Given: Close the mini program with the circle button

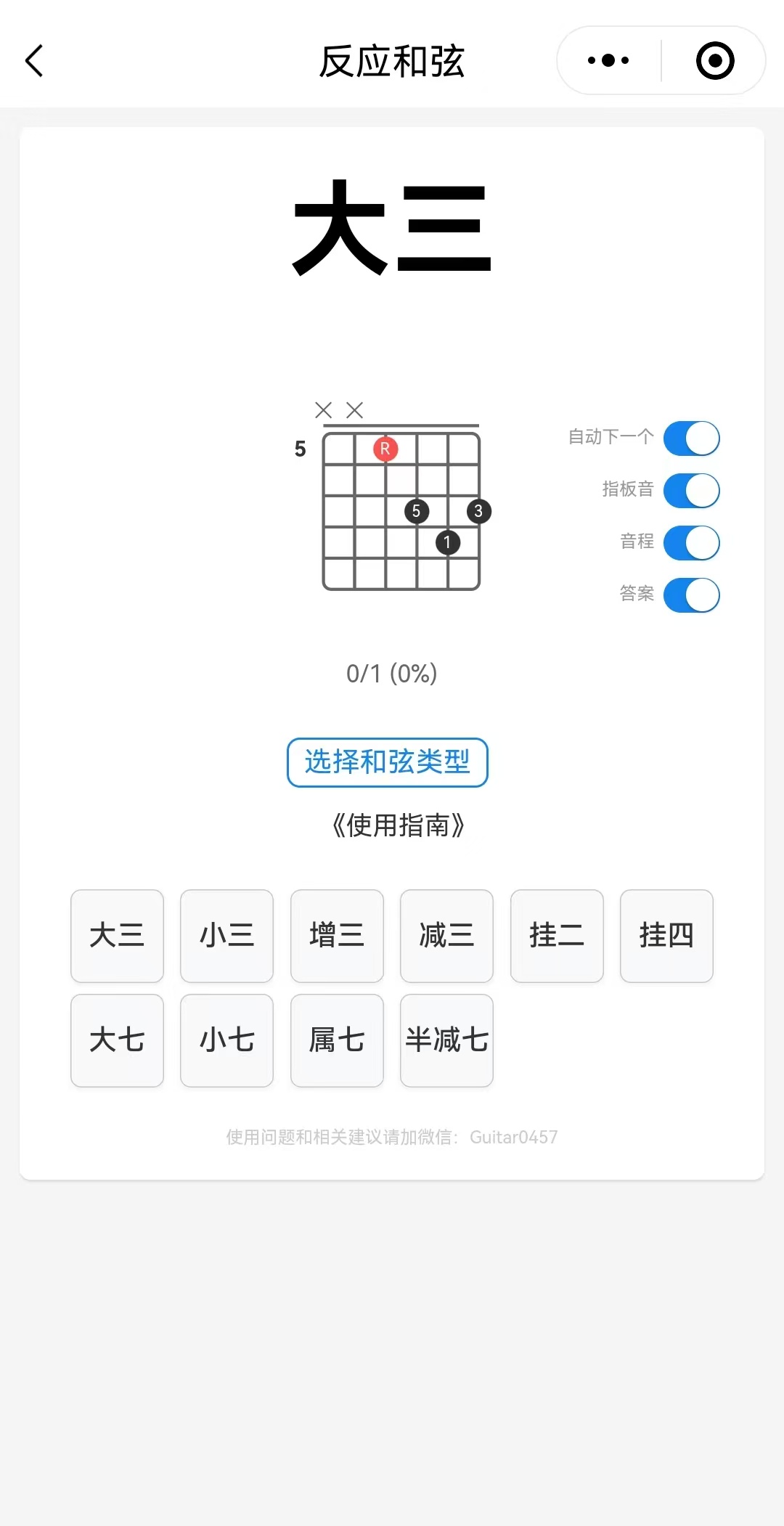Looking at the screenshot, I should pyautogui.click(x=714, y=60).
